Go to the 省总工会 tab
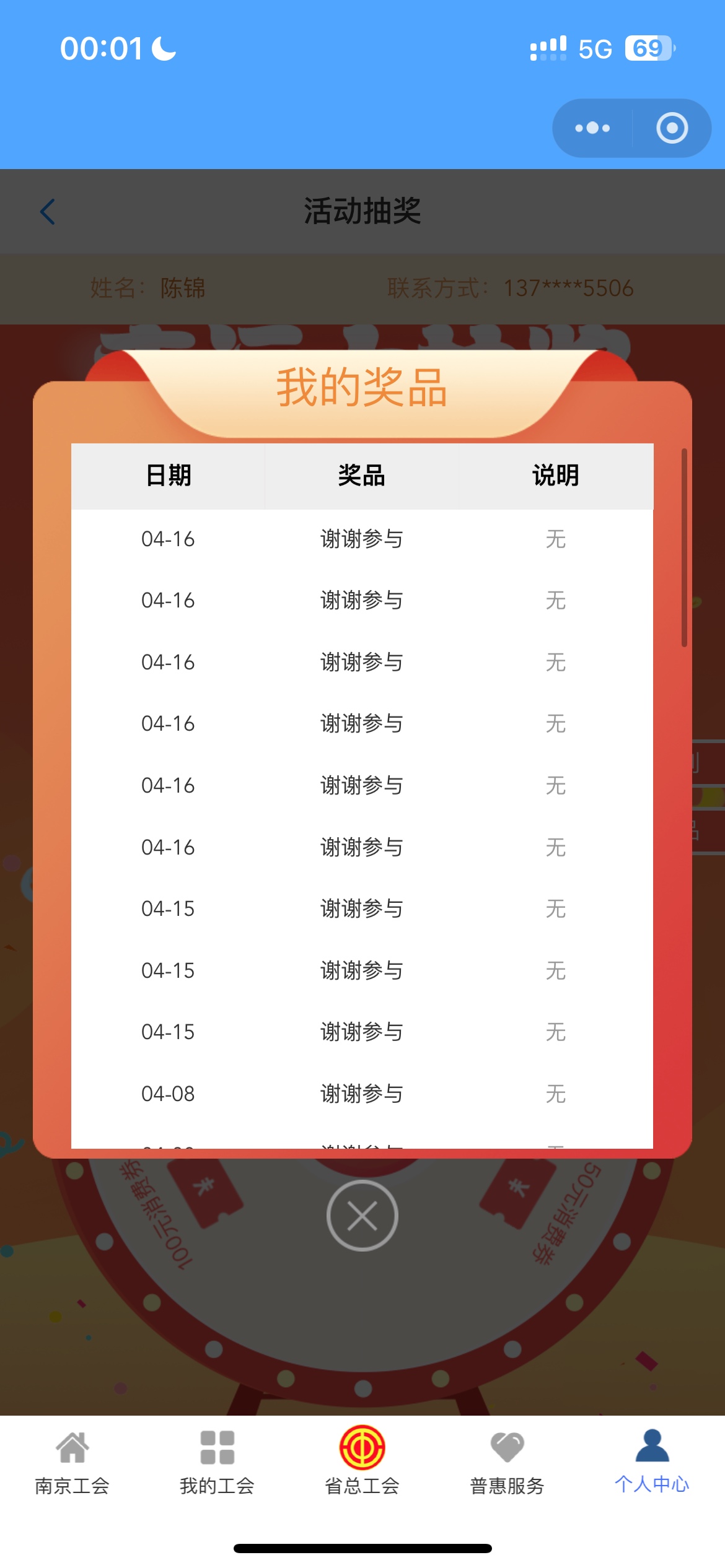This screenshot has height=1568, width=725. click(x=362, y=1461)
